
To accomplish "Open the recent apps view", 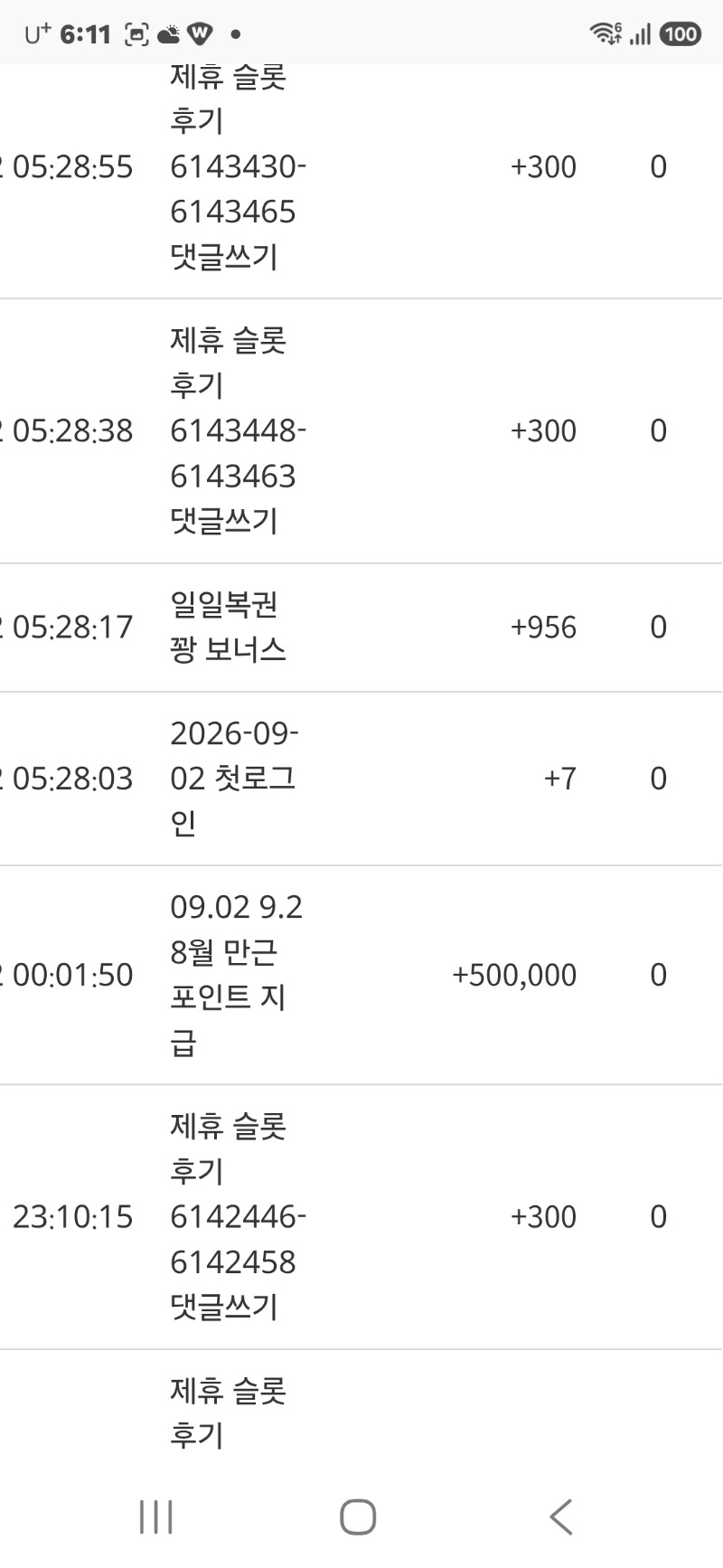I will pos(156,1516).
